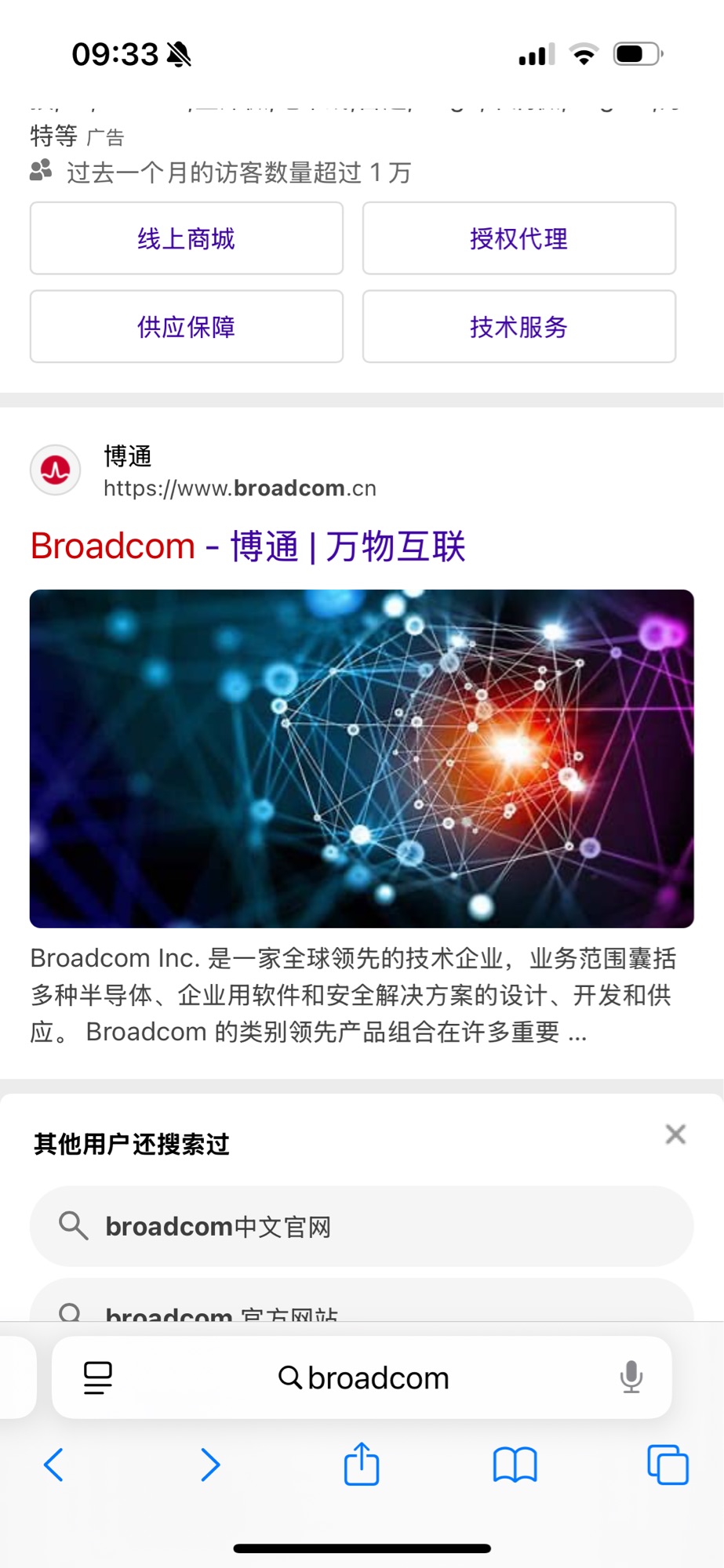Open the bookmarks book icon
This screenshot has width=724, height=1568.
point(515,1464)
